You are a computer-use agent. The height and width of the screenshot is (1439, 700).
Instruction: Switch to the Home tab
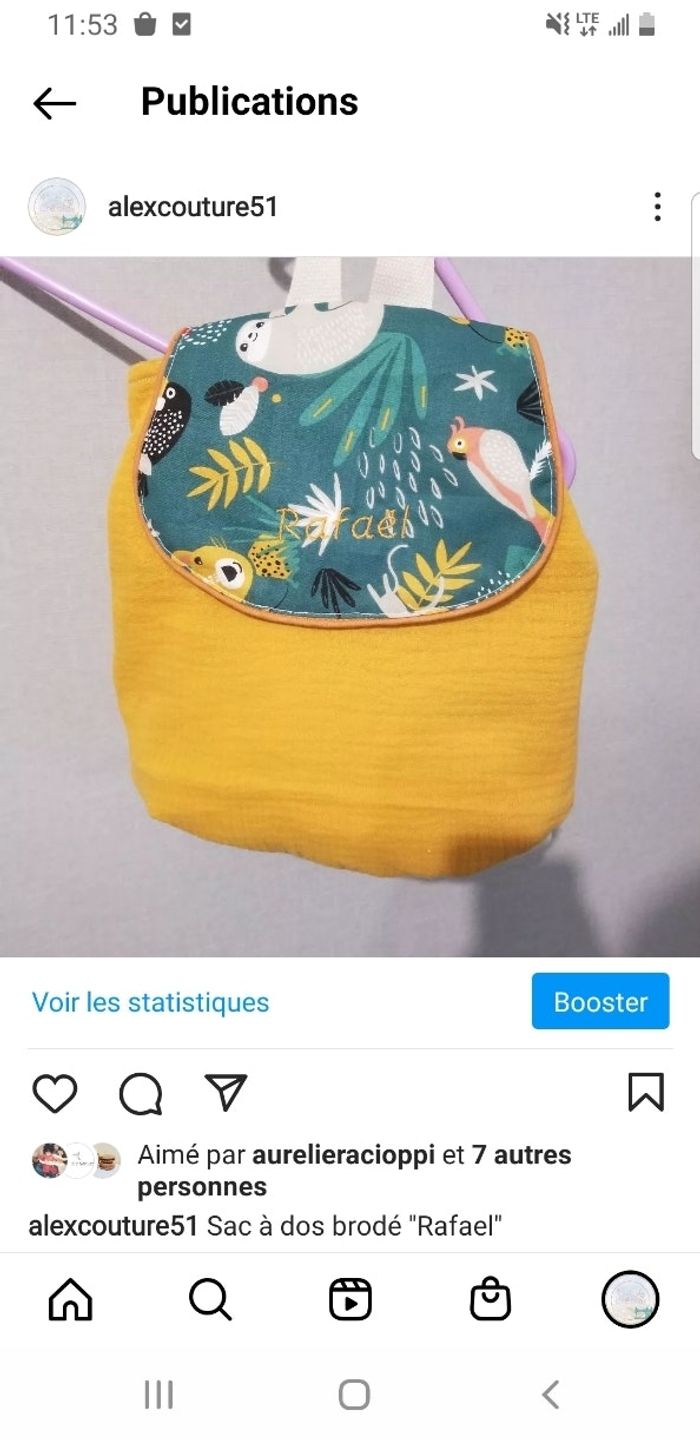(70, 1300)
